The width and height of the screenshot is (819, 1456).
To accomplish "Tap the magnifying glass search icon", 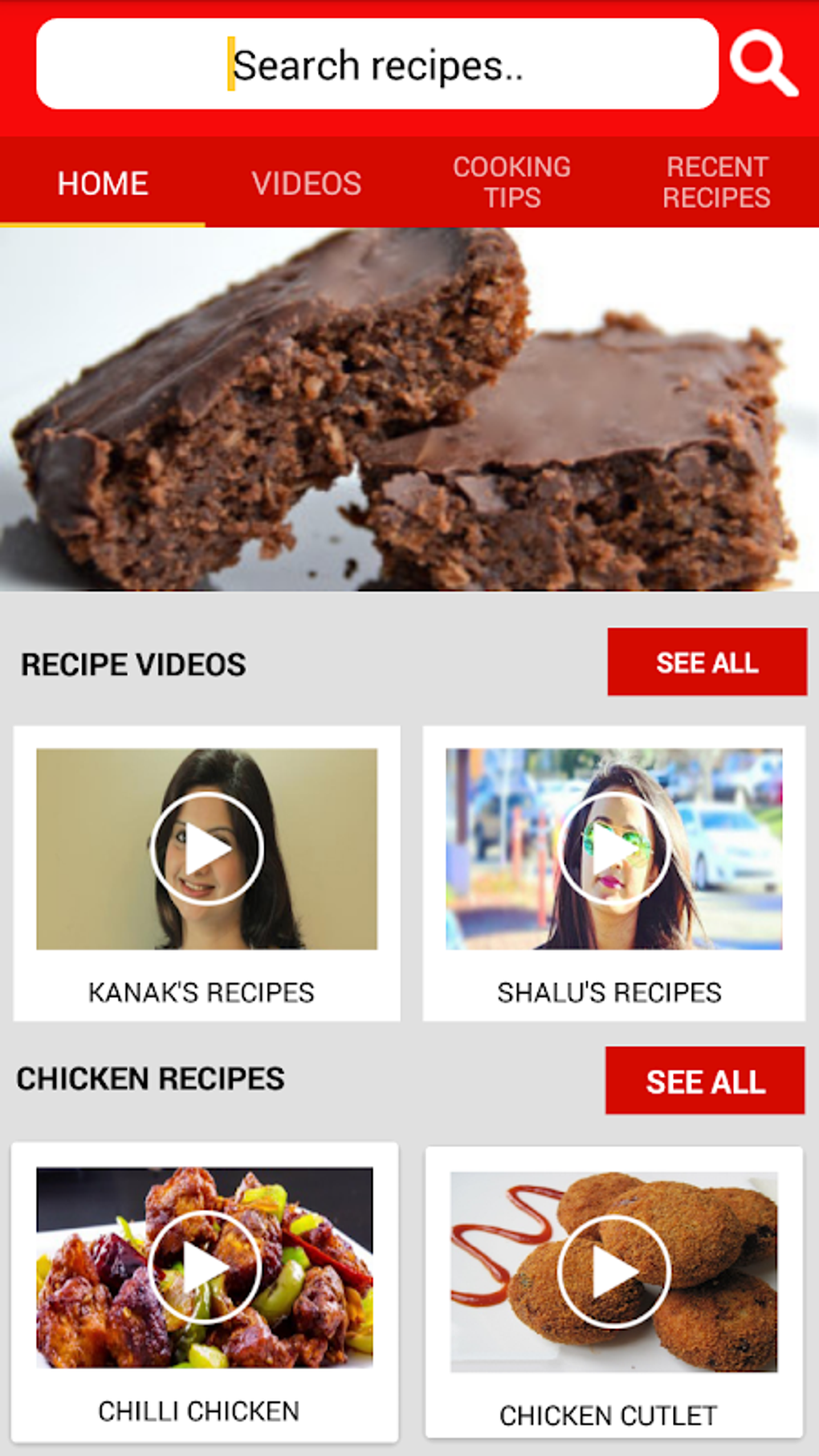I will tap(763, 64).
